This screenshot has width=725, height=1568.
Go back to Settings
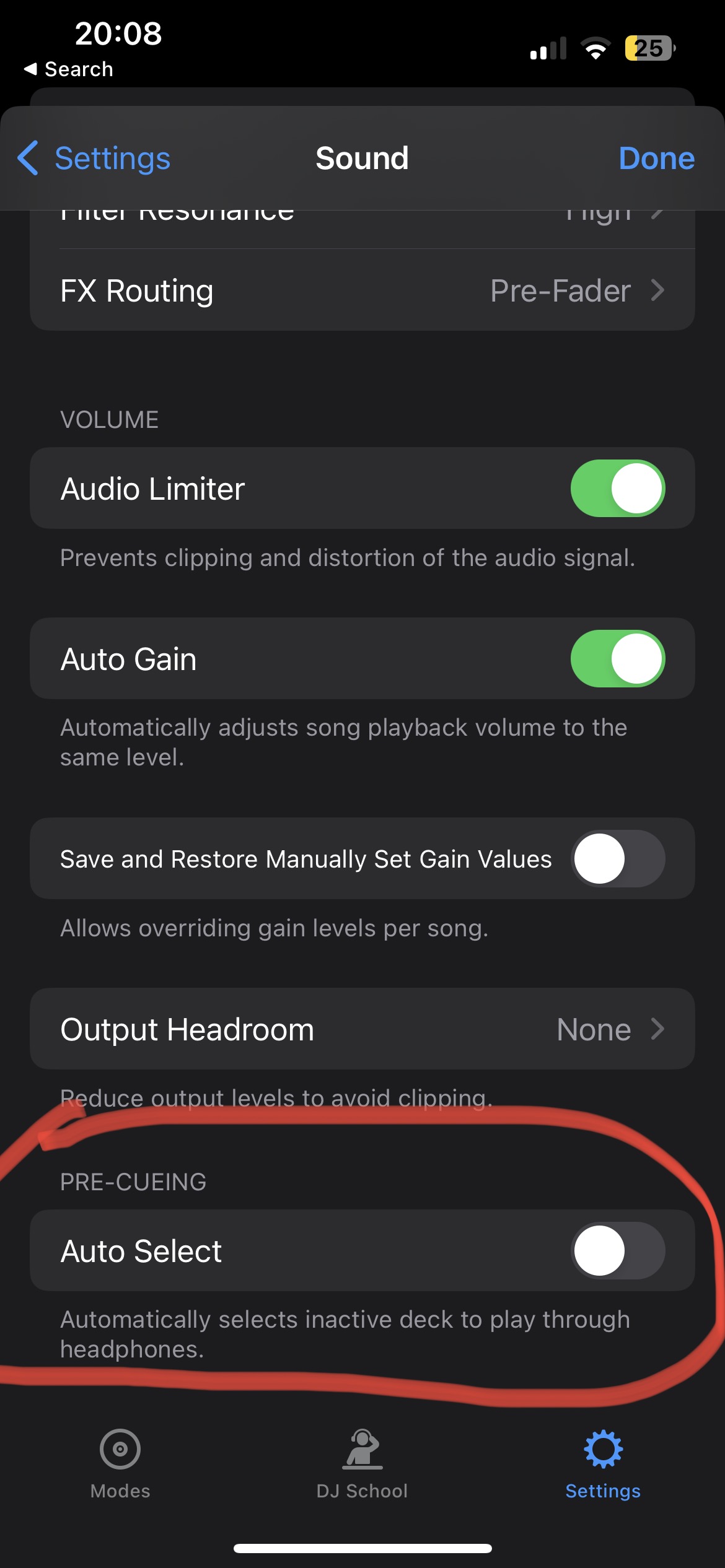(x=94, y=158)
